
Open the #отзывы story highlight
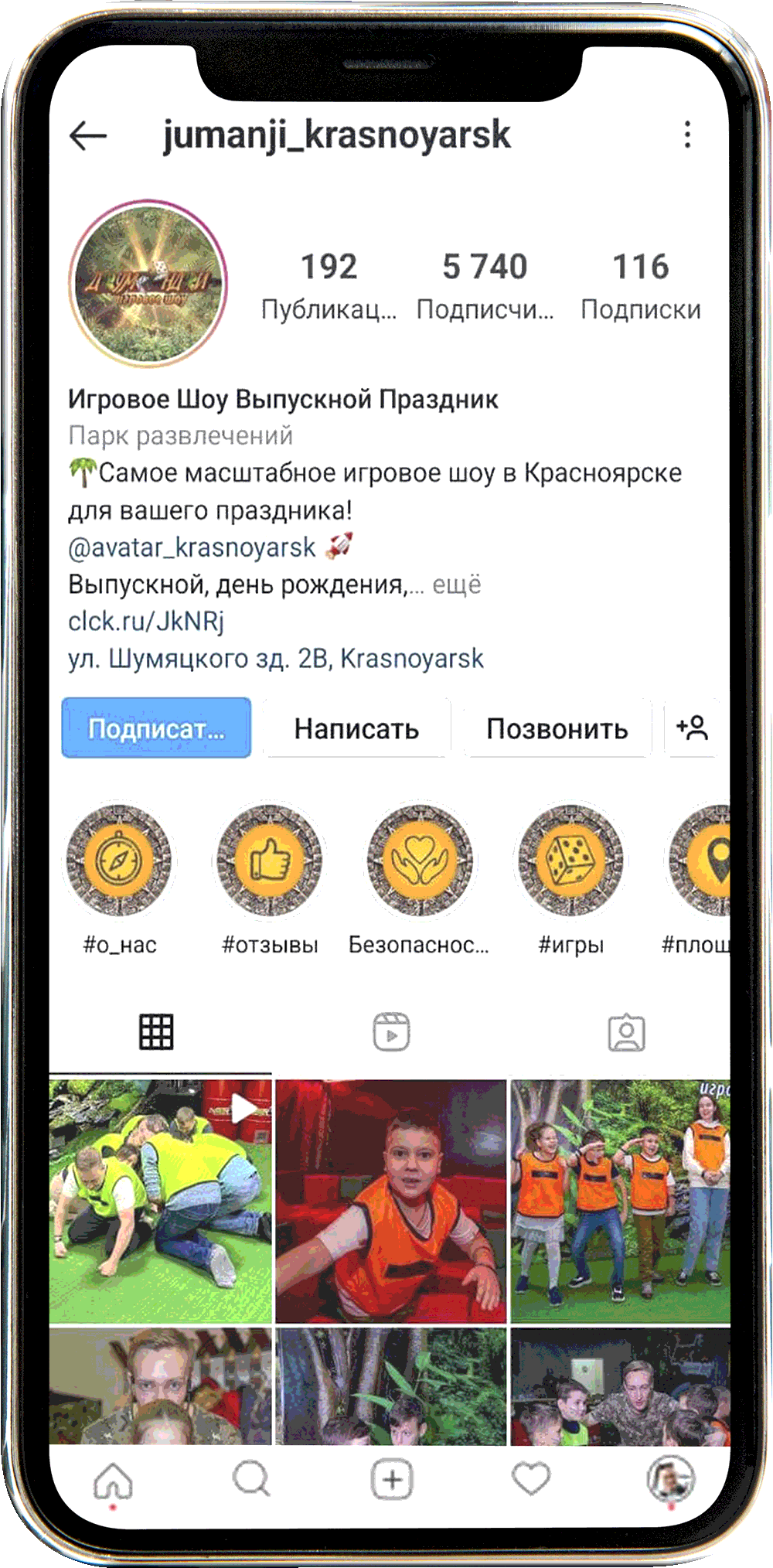(x=269, y=860)
